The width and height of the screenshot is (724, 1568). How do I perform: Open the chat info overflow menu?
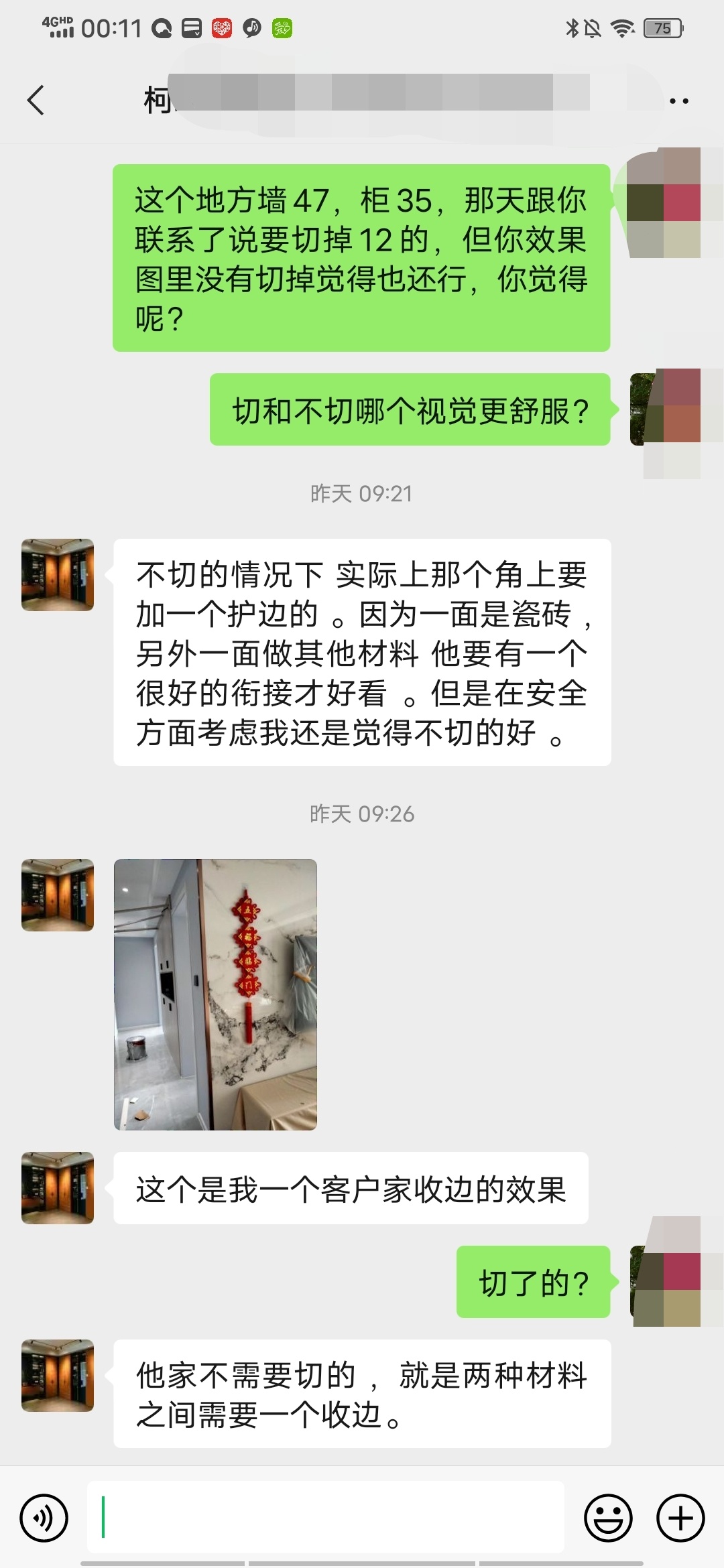[x=678, y=101]
